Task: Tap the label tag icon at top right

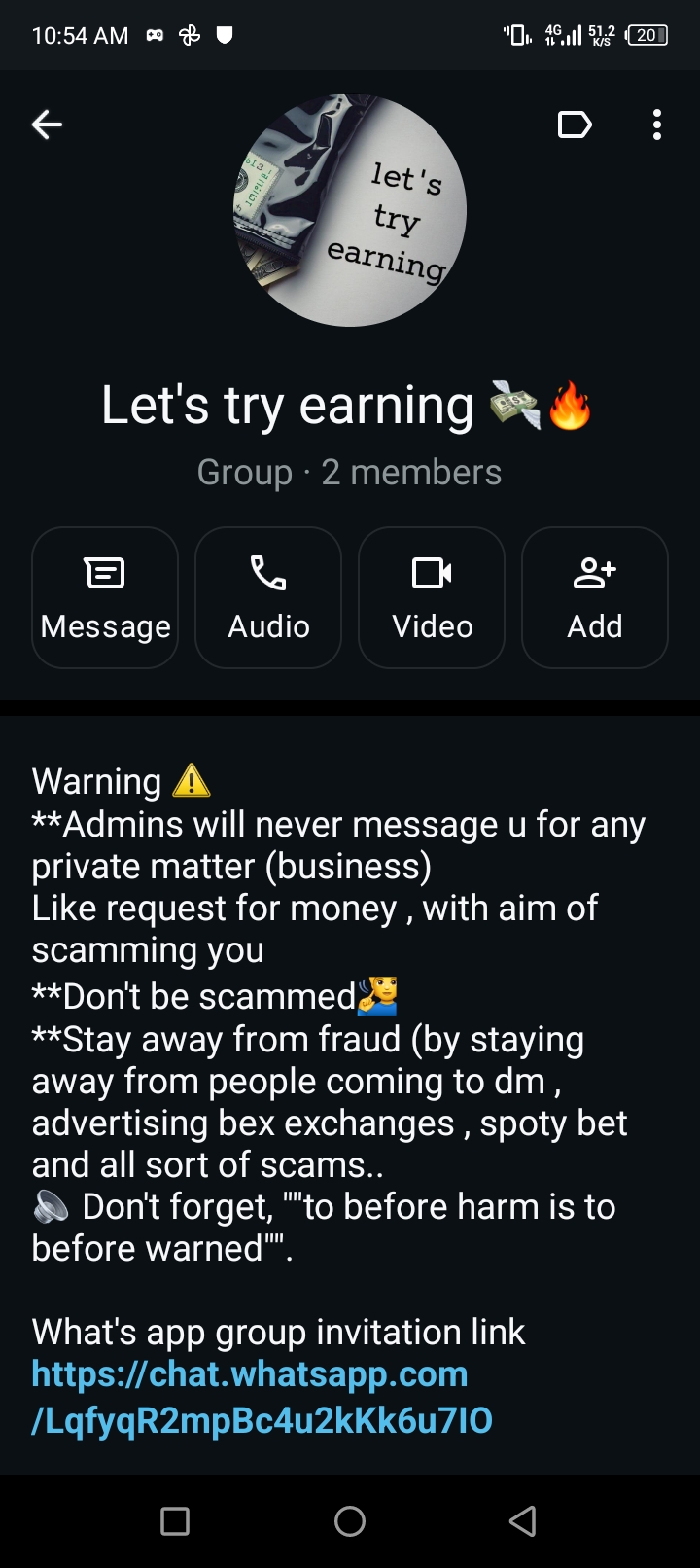Action: 575,125
